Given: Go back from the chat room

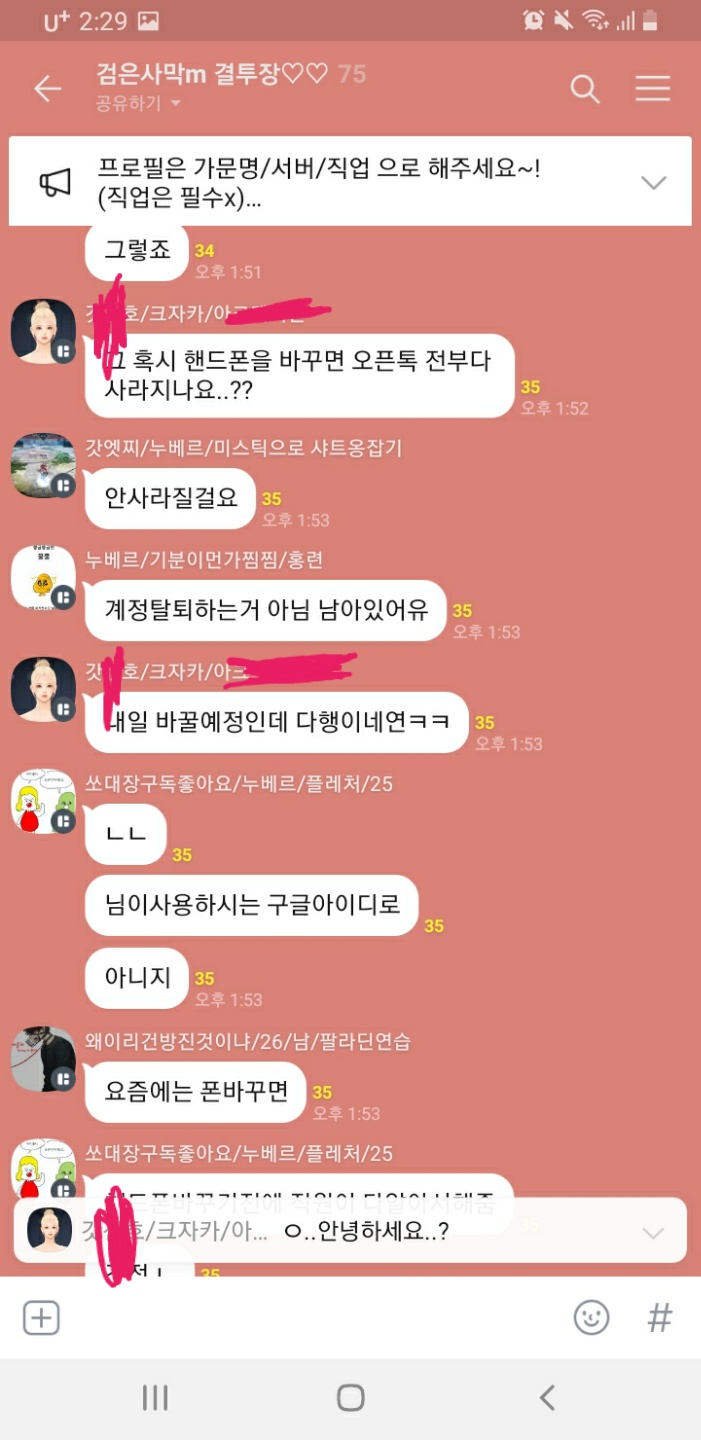Looking at the screenshot, I should [47, 89].
